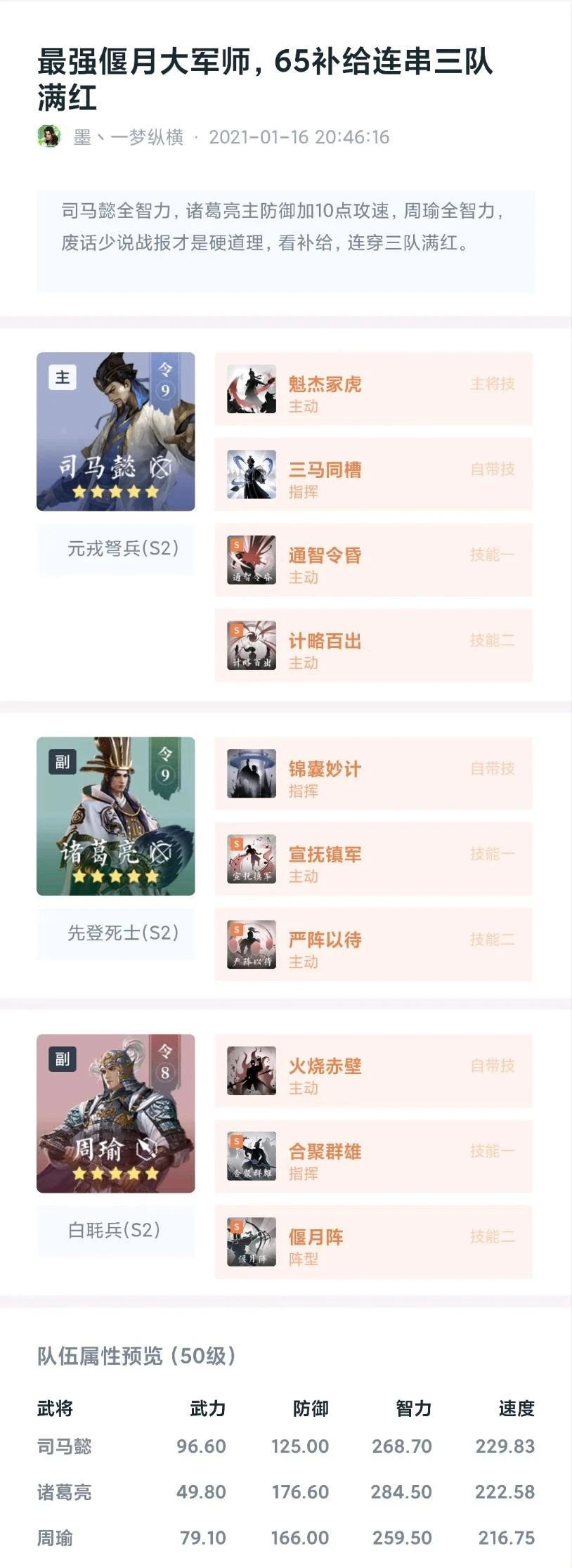
Task: Open the 司马懿 hero card
Action: [116, 432]
